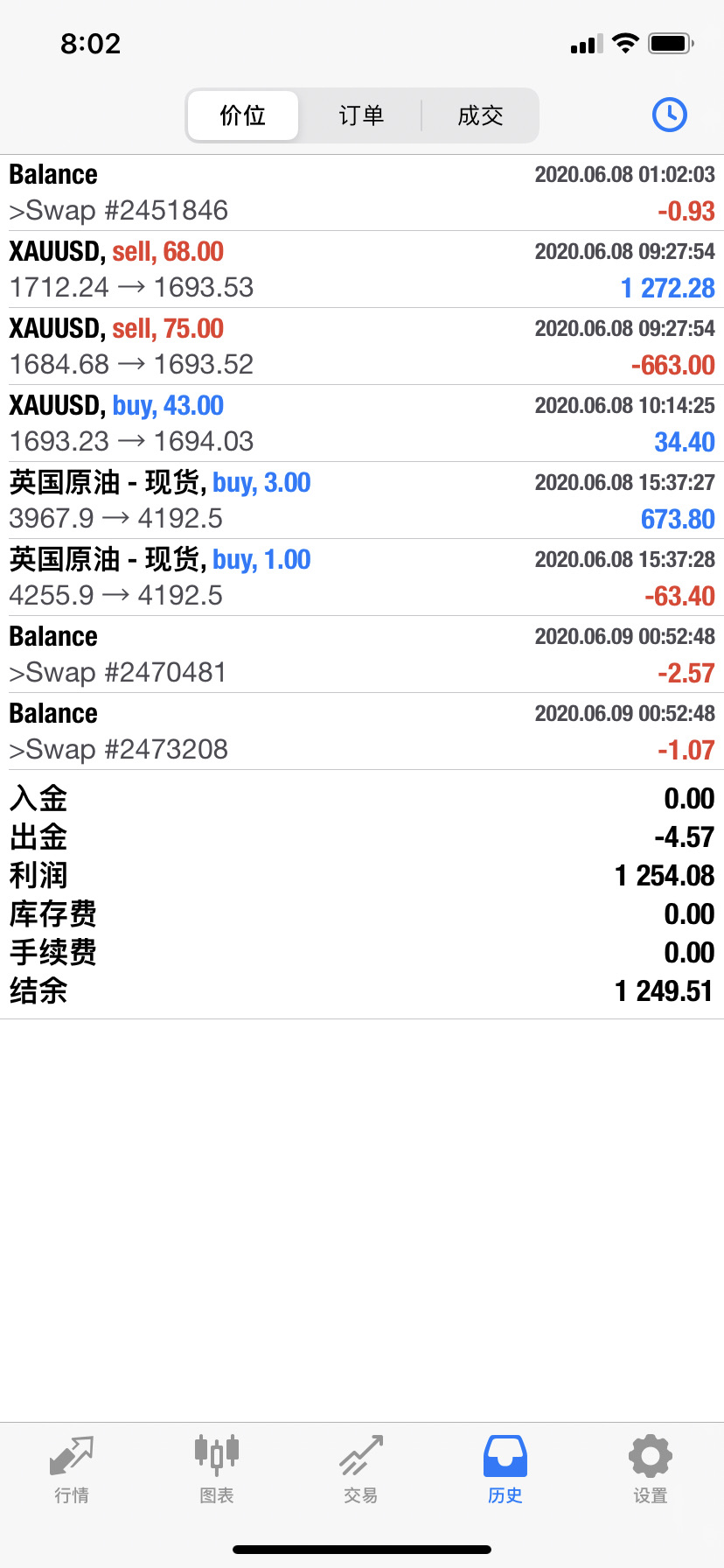Screen dimensions: 724x1568
Task: Open the 英国原油 buy 1.00 trade
Action: (x=362, y=577)
